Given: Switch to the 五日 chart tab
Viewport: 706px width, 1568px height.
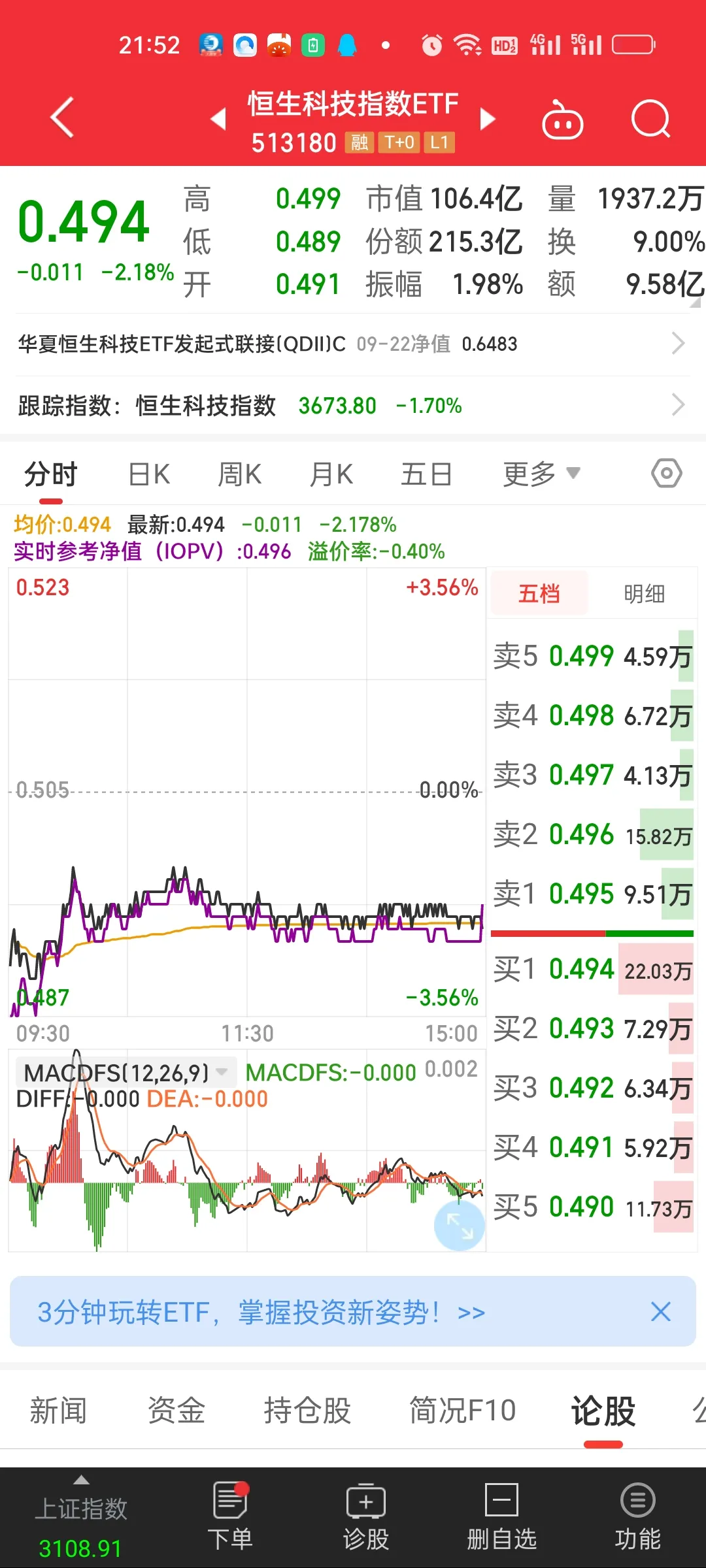Looking at the screenshot, I should pyautogui.click(x=426, y=474).
